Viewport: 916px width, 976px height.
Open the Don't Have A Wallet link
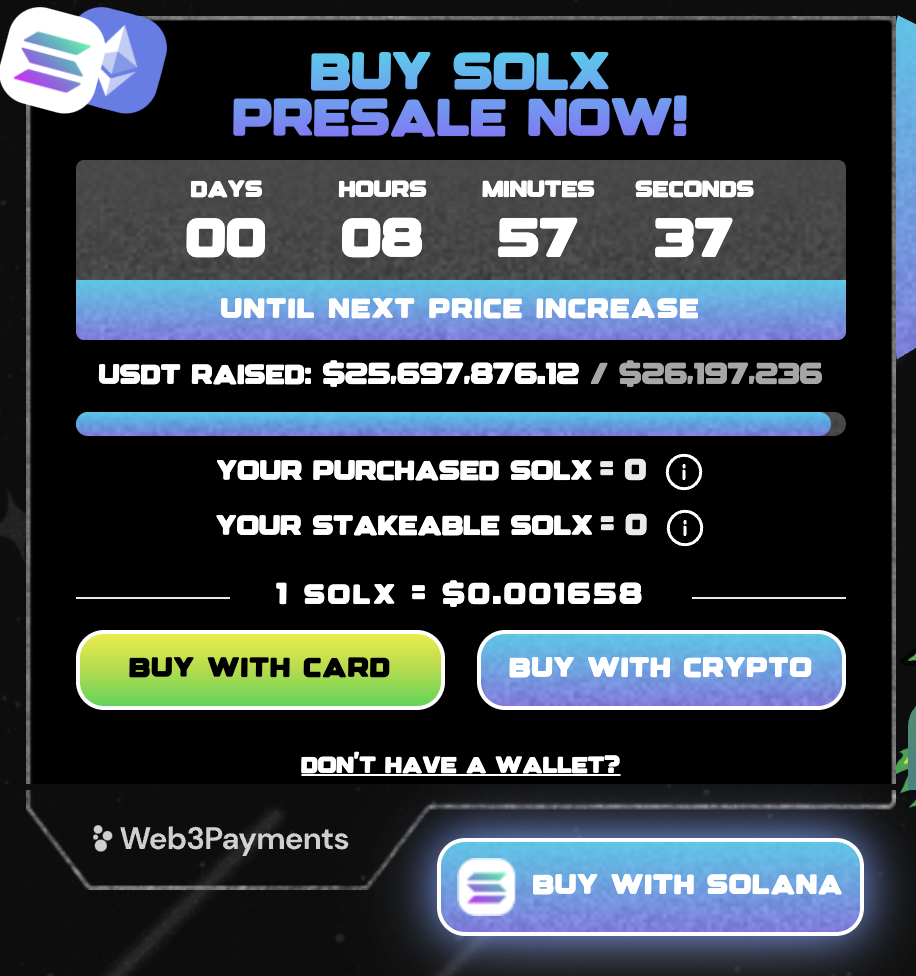(x=460, y=765)
